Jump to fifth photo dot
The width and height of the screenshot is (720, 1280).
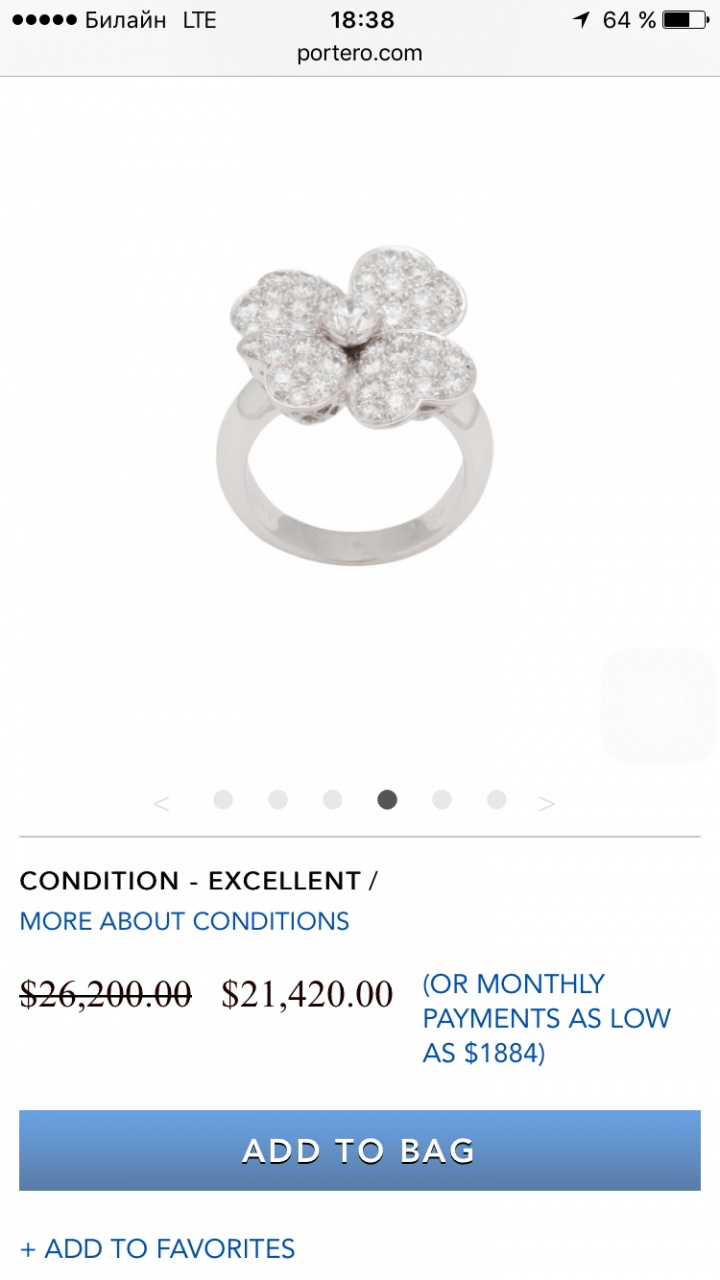point(442,800)
